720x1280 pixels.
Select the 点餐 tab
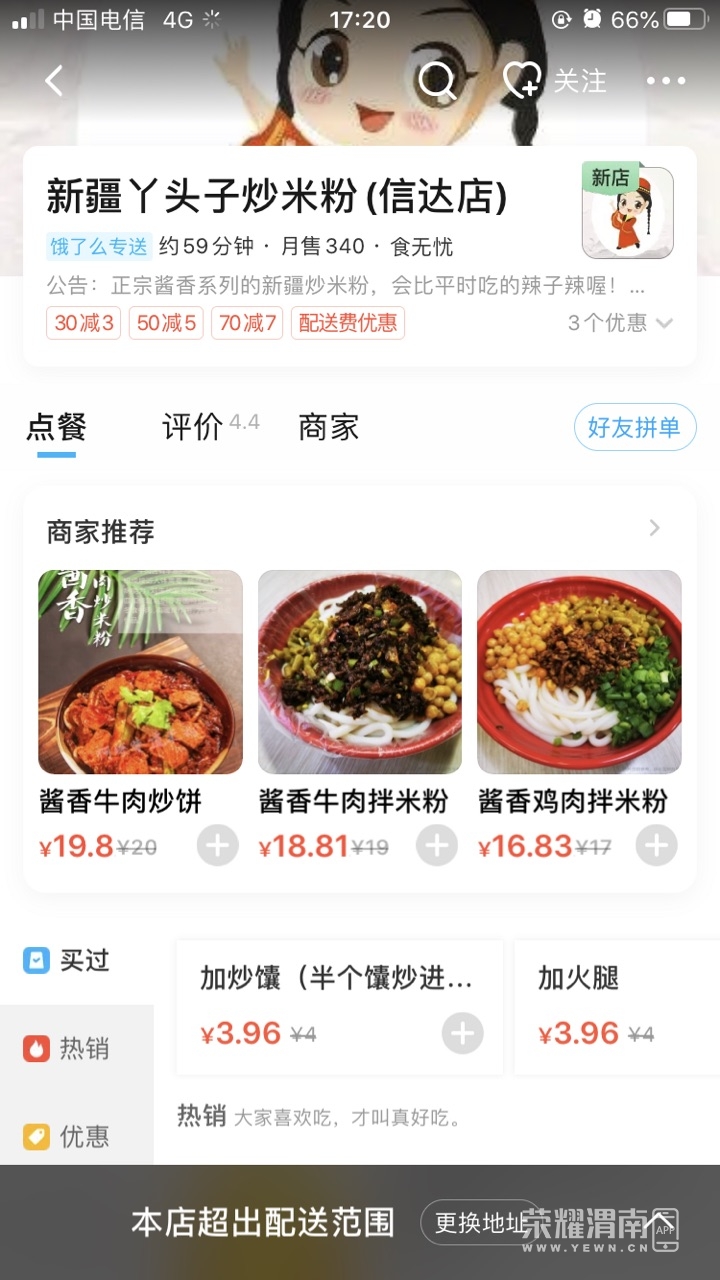[x=57, y=428]
